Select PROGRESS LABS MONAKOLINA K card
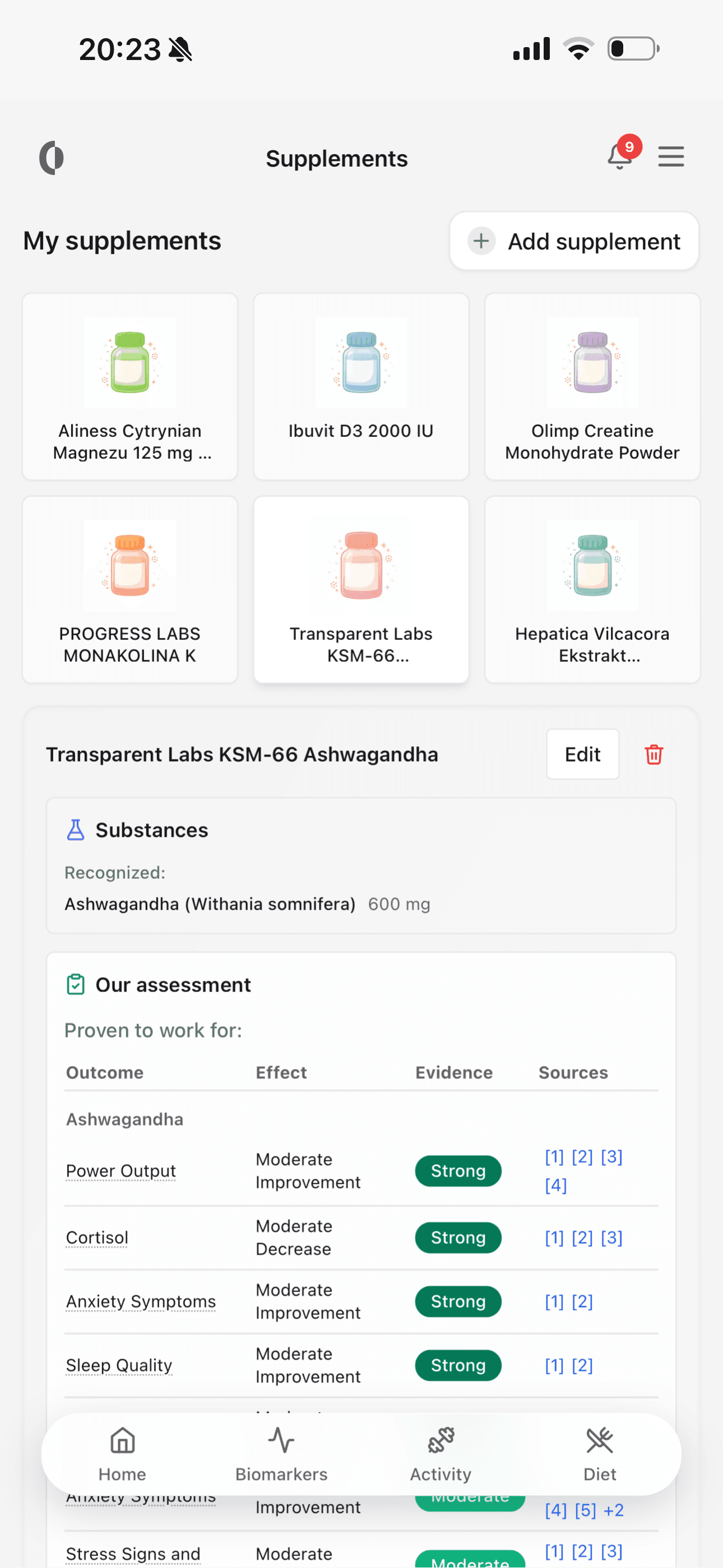This screenshot has width=723, height=1568. 129,589
